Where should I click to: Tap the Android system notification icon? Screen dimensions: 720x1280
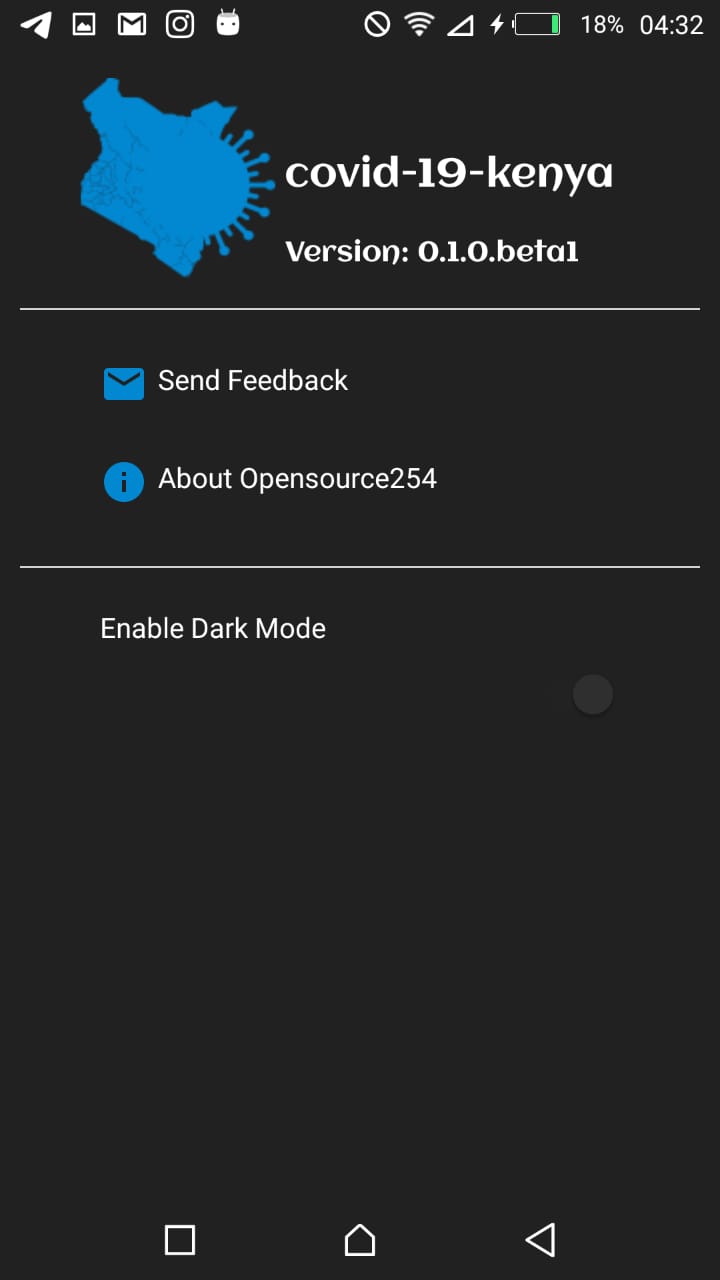227,23
